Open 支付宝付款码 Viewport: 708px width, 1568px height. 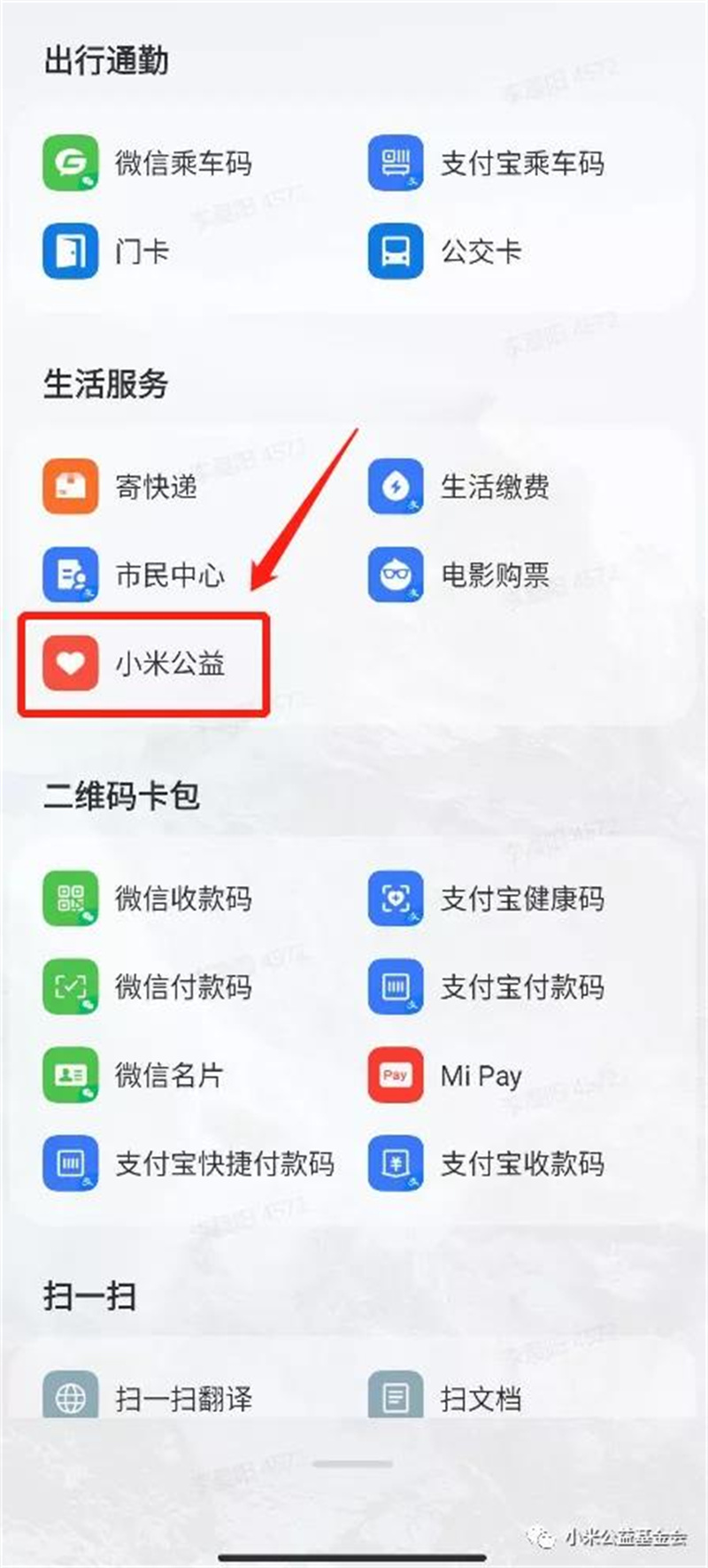pos(488,986)
